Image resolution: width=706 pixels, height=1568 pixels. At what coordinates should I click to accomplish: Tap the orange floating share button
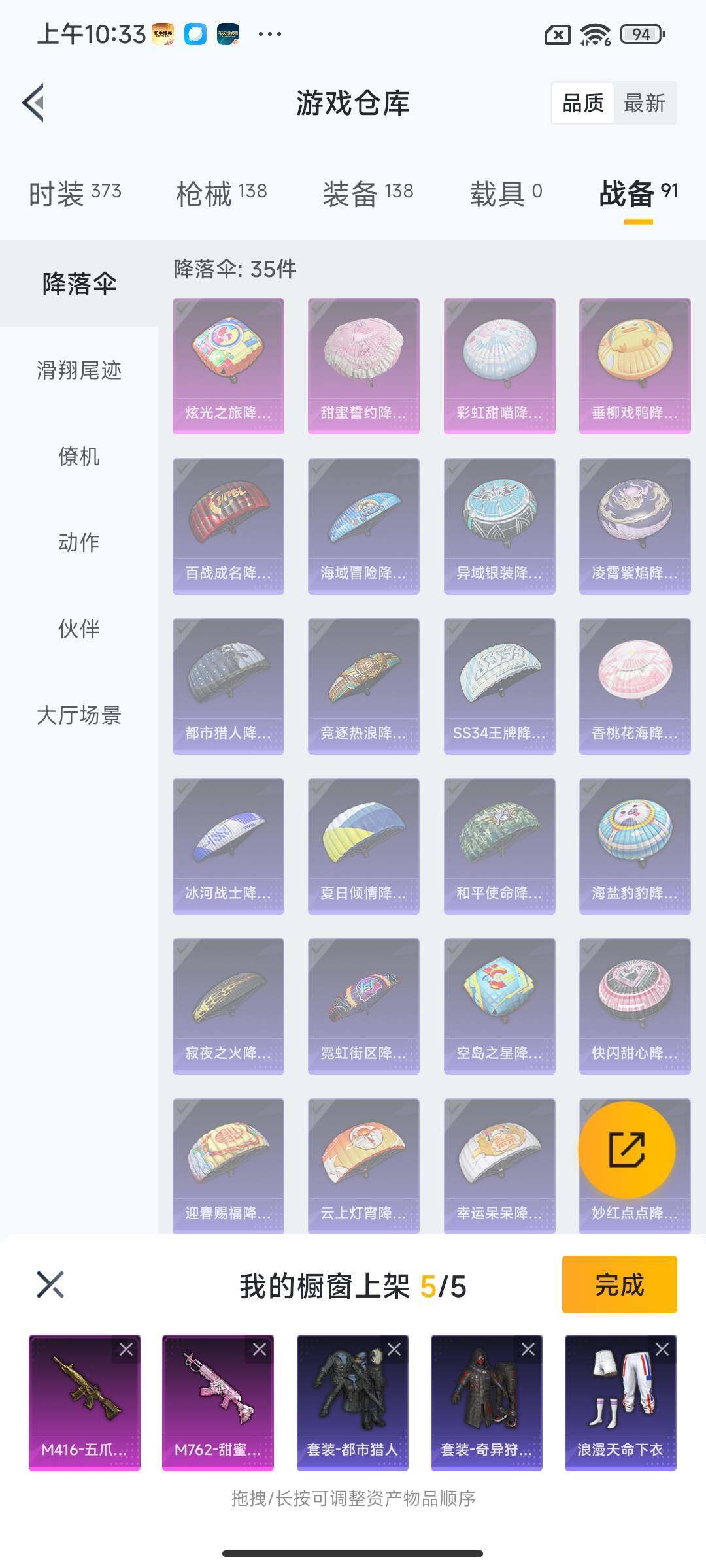click(x=627, y=1149)
